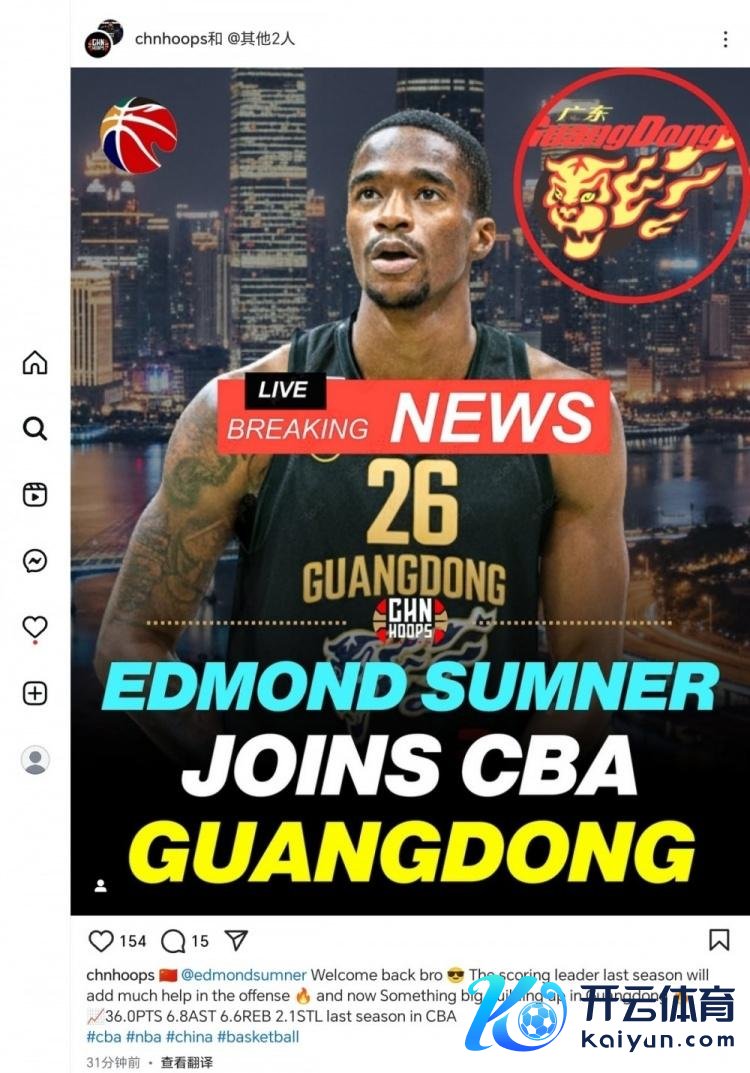Viewport: 750px width, 1073px height.
Task: Create a new post with the plus icon
Action: pos(35,693)
